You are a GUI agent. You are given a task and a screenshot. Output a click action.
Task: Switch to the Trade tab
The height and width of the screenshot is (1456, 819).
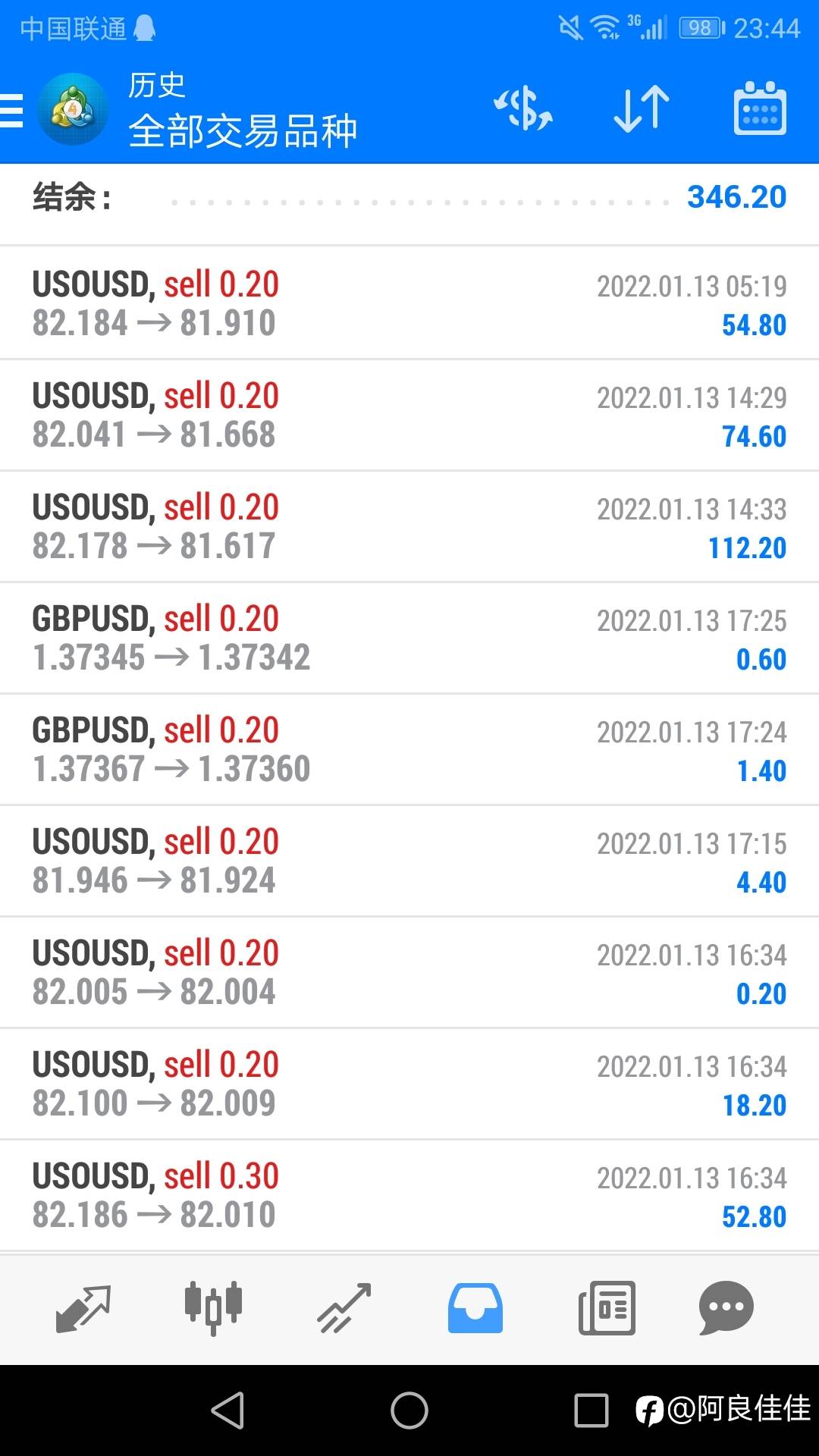point(344,1308)
